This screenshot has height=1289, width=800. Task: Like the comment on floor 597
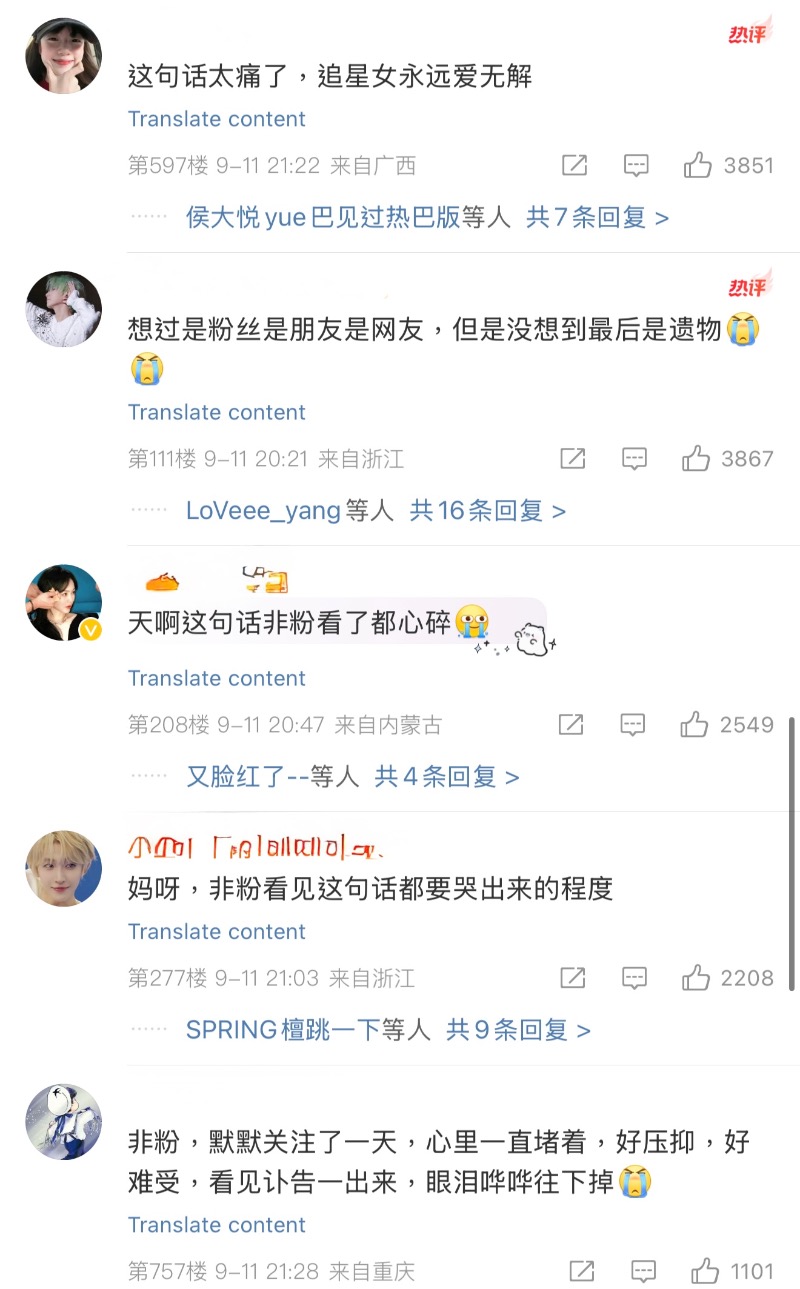(x=698, y=166)
